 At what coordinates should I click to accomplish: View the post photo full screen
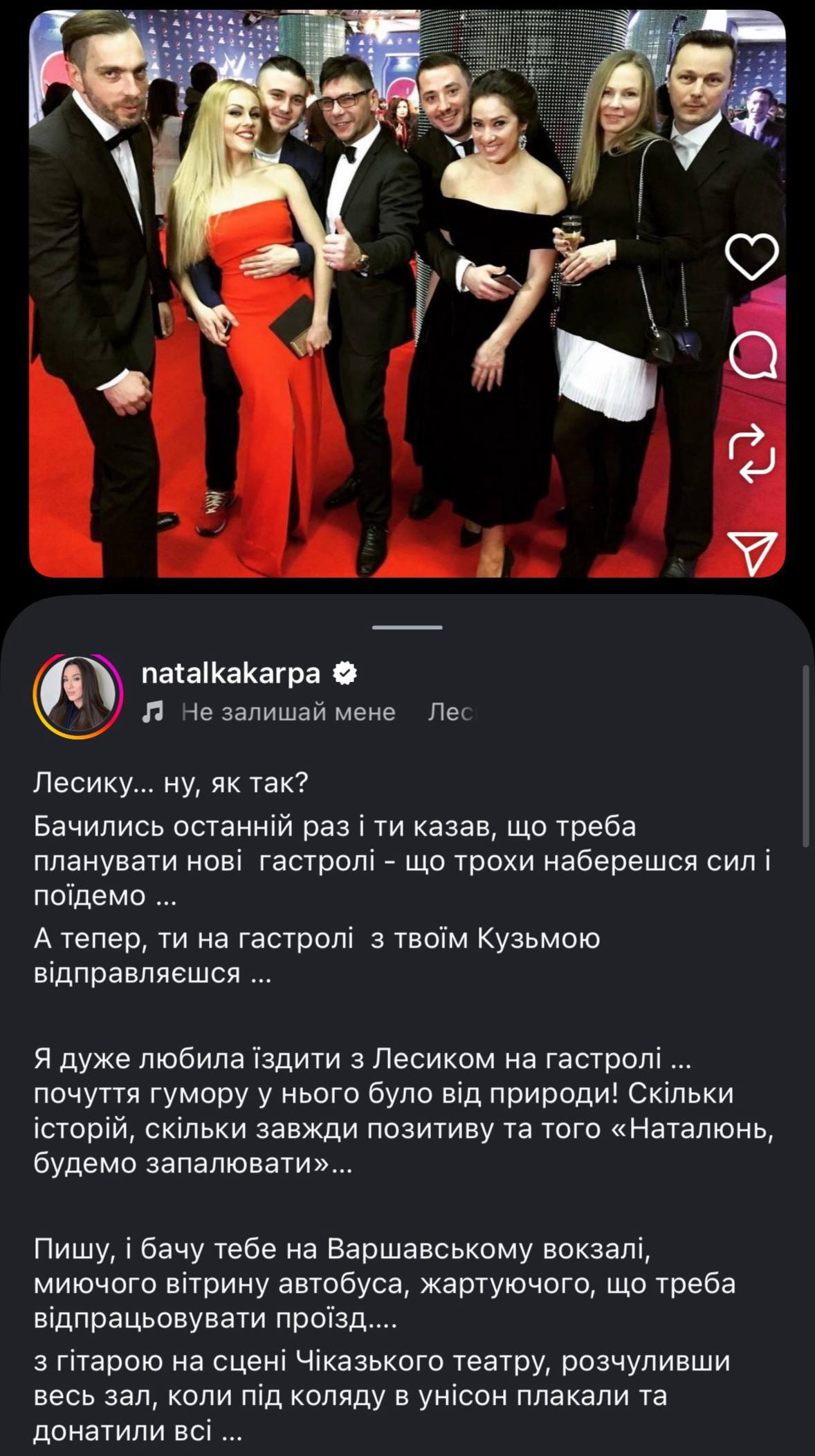tap(374, 294)
